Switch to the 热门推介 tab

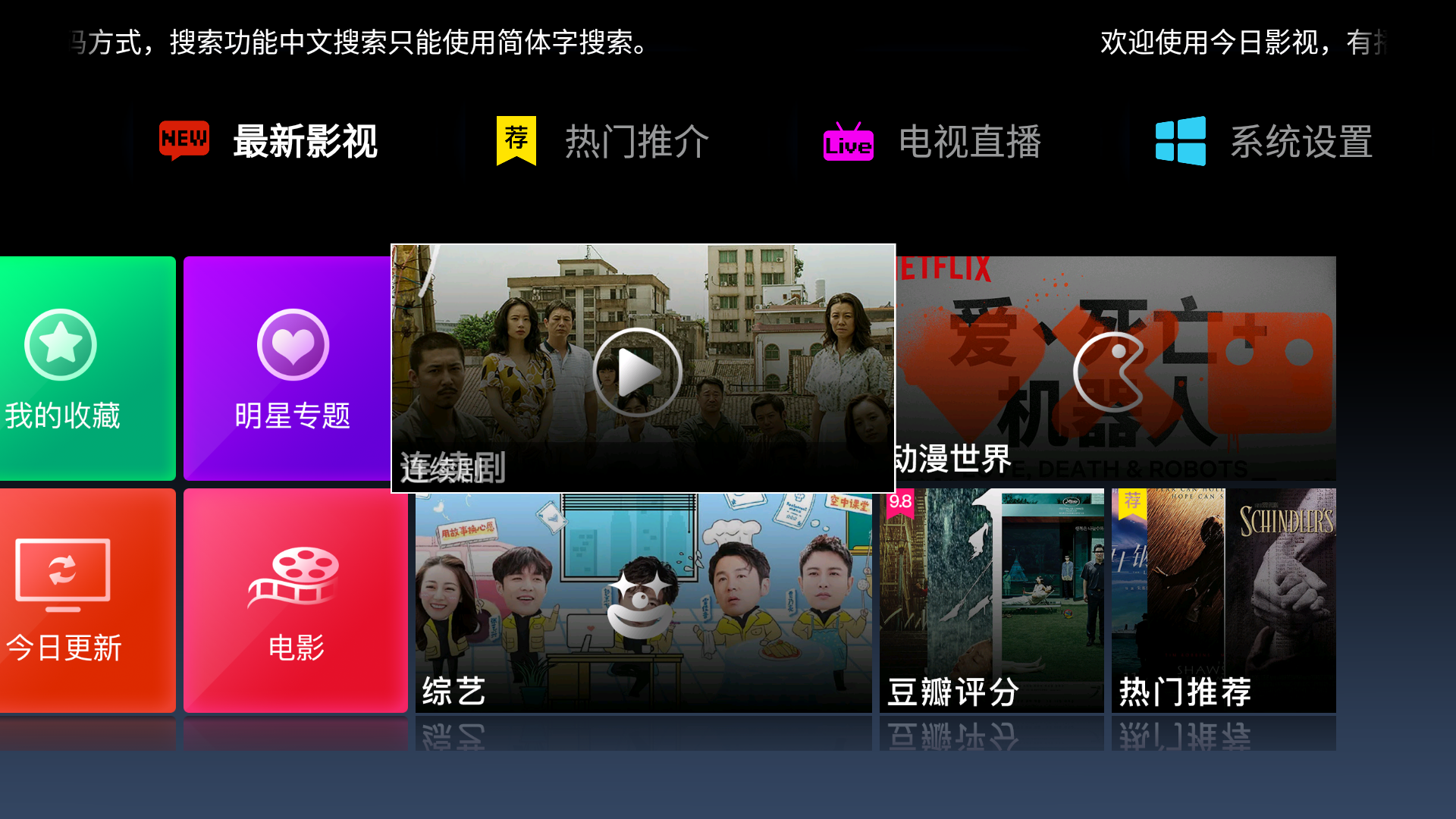coord(603,141)
